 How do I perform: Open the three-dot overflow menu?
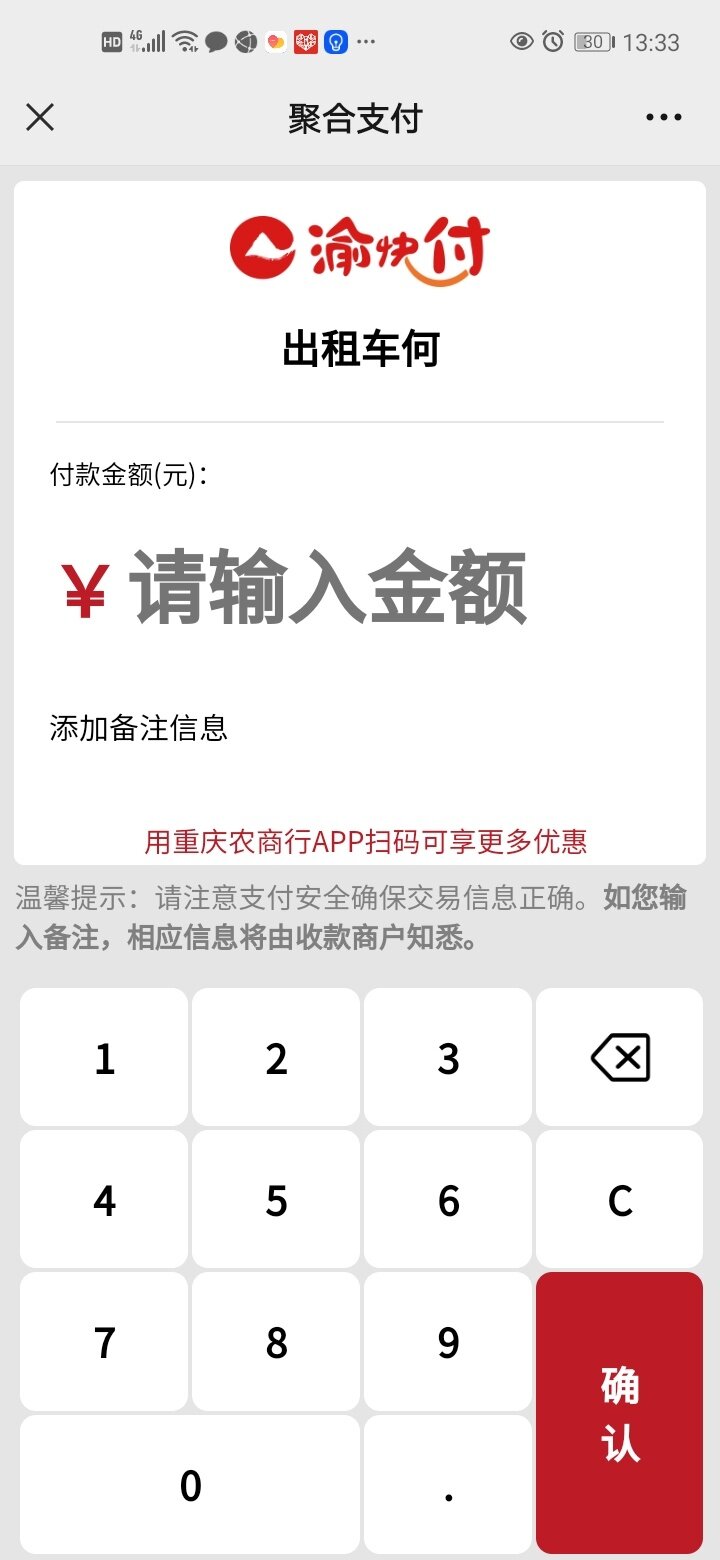(664, 118)
